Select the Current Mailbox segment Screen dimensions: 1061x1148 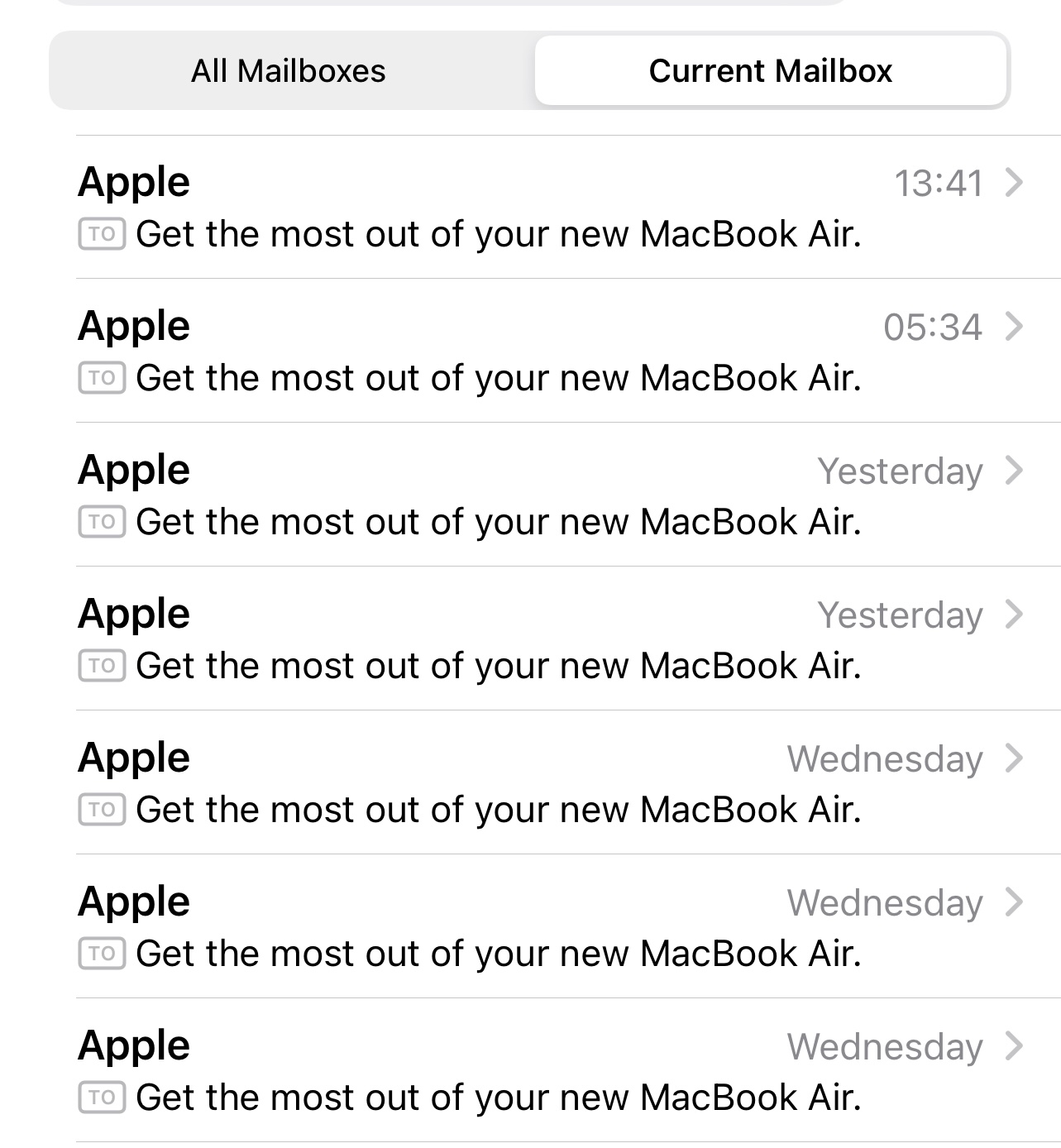[771, 71]
